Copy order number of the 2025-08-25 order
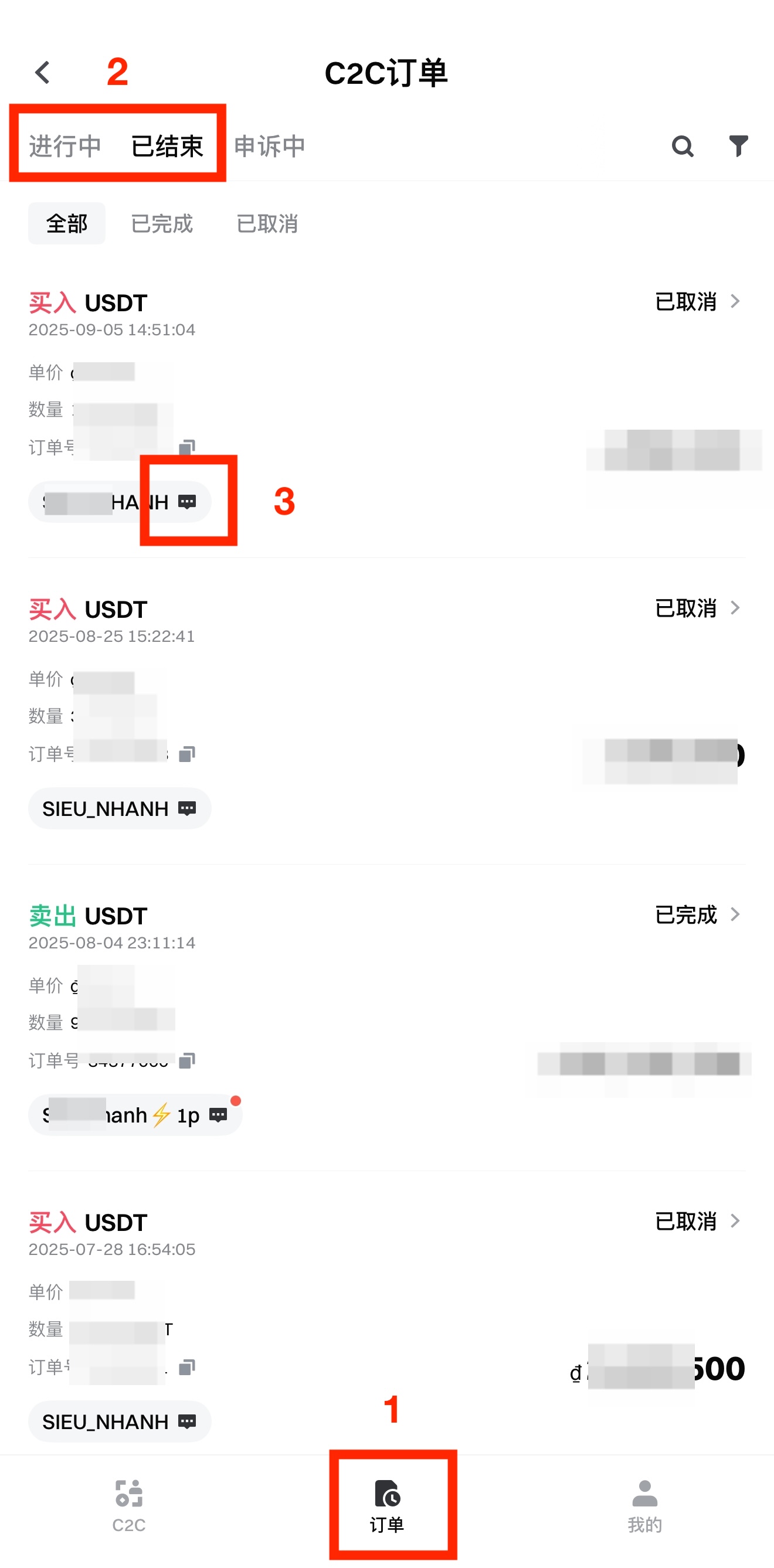 pos(187,754)
